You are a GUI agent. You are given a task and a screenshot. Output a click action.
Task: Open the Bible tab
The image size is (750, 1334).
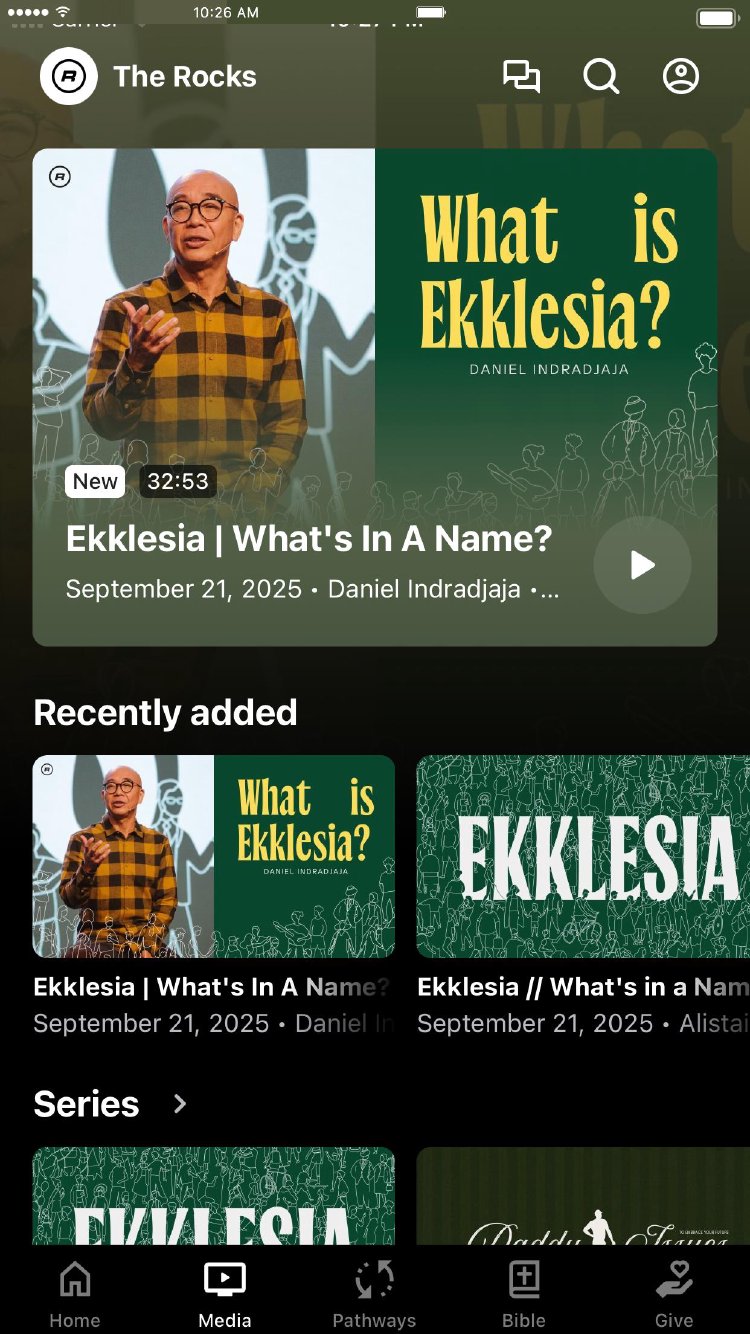(x=524, y=1293)
